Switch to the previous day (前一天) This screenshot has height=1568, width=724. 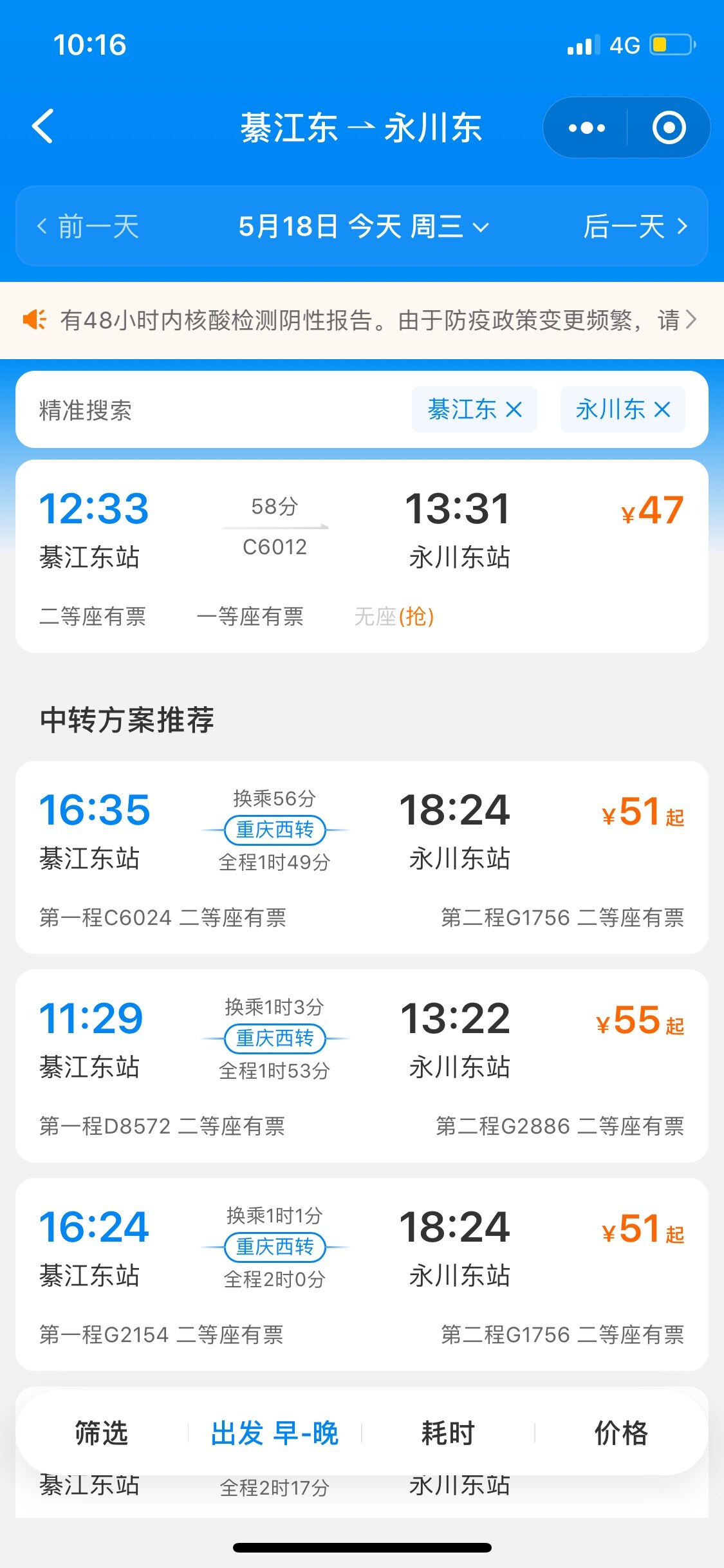click(88, 227)
